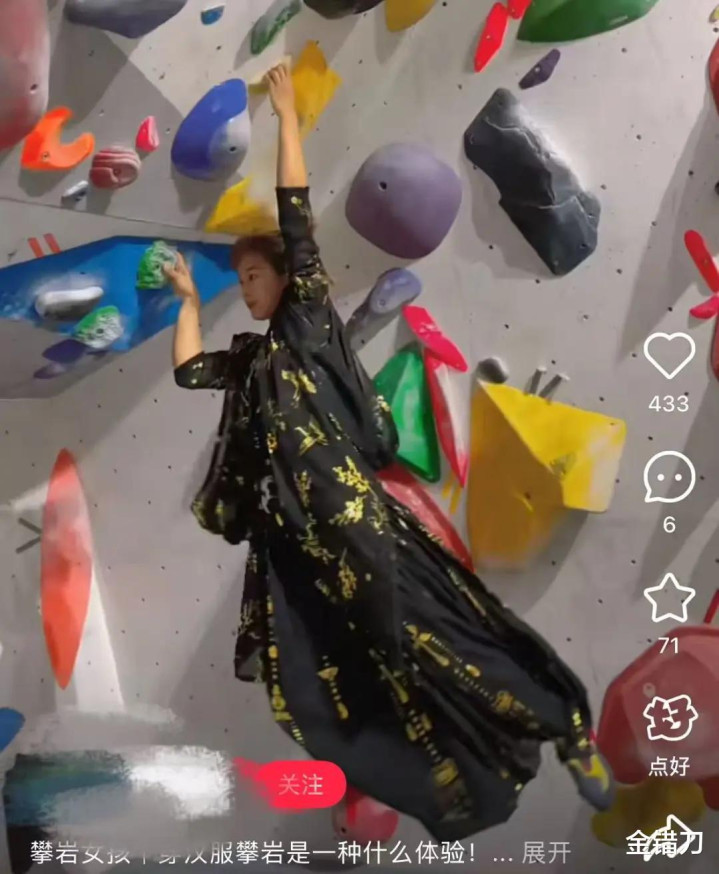The width and height of the screenshot is (719, 874).
Task: Open the comments on this video
Action: point(668,477)
